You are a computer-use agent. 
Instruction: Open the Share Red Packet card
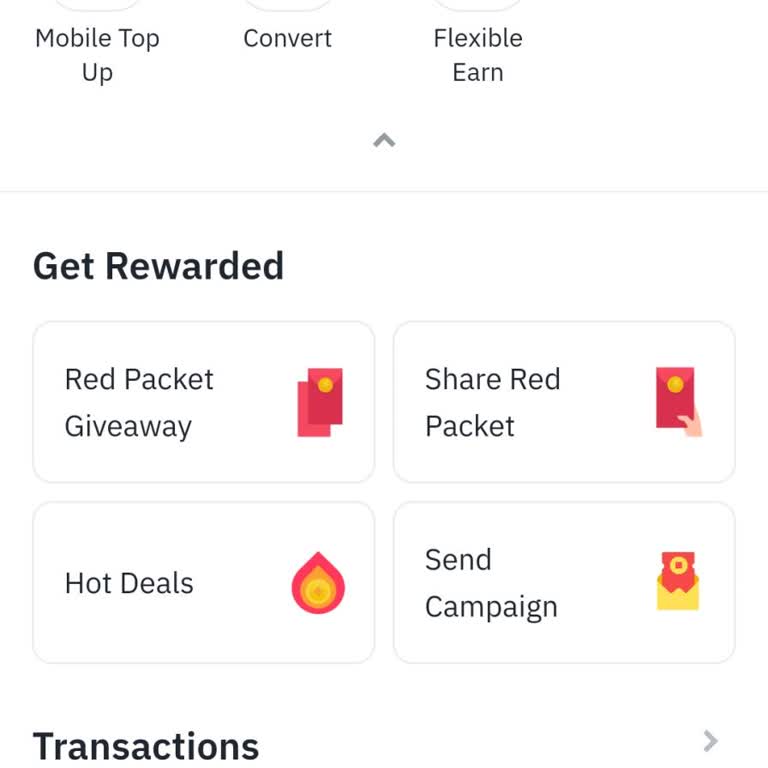564,402
